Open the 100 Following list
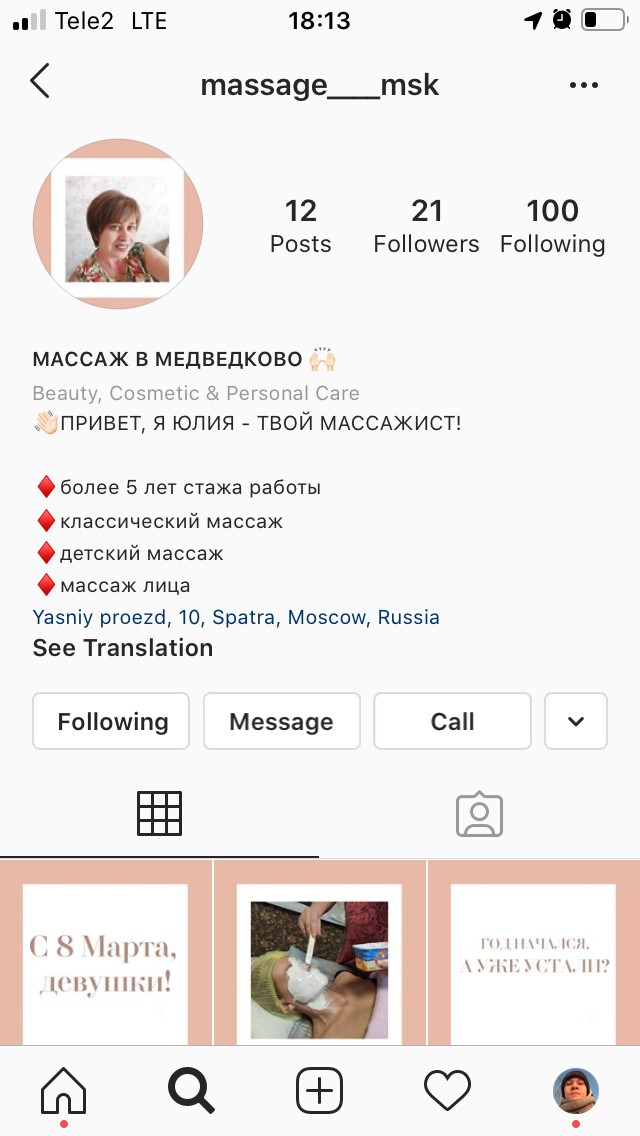The height and width of the screenshot is (1136, 640). click(x=552, y=226)
